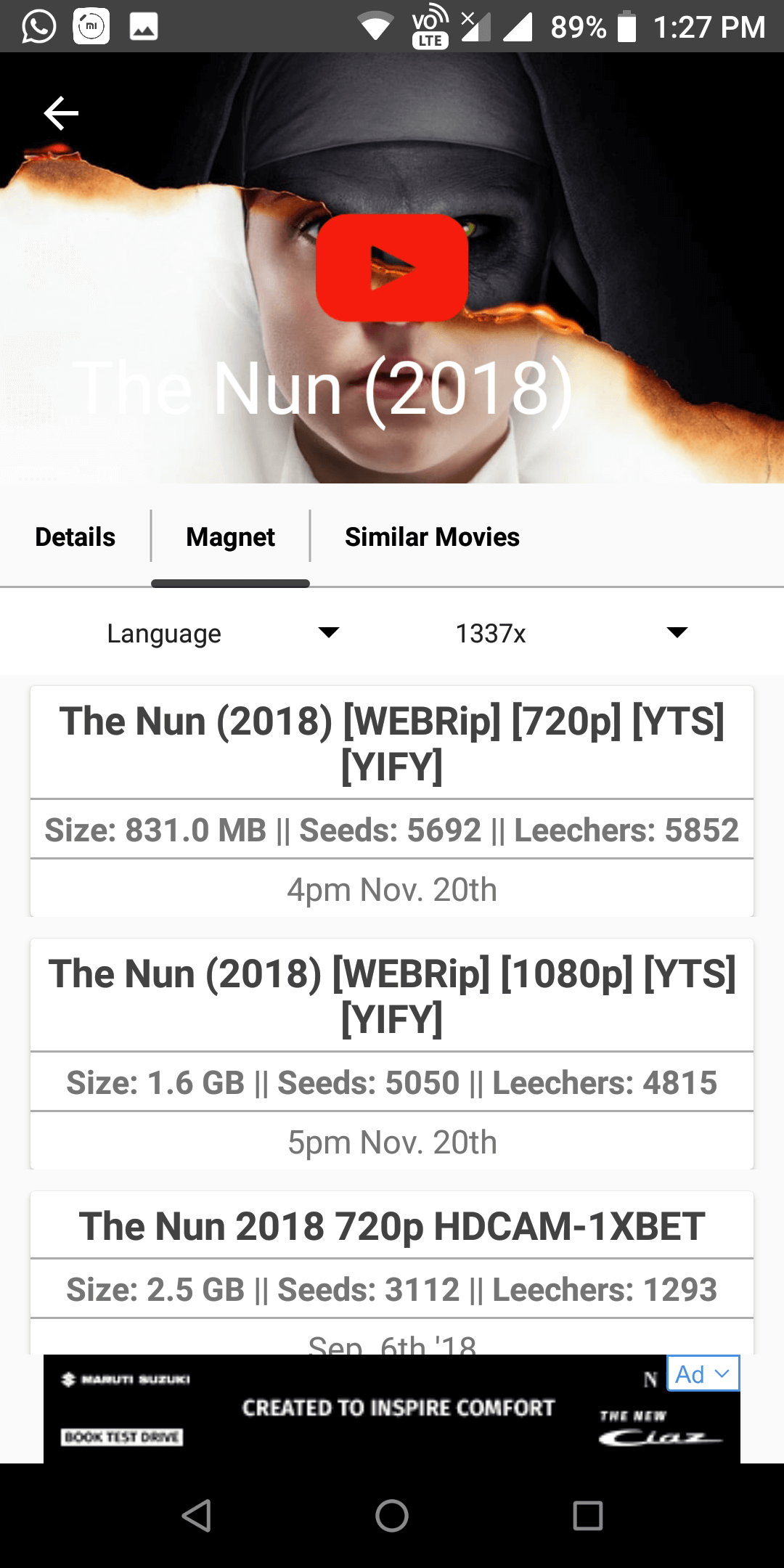Tap the Maruti Suzuki Ciaz ad banner
Viewport: 784px width, 1568px height.
click(x=392, y=1409)
